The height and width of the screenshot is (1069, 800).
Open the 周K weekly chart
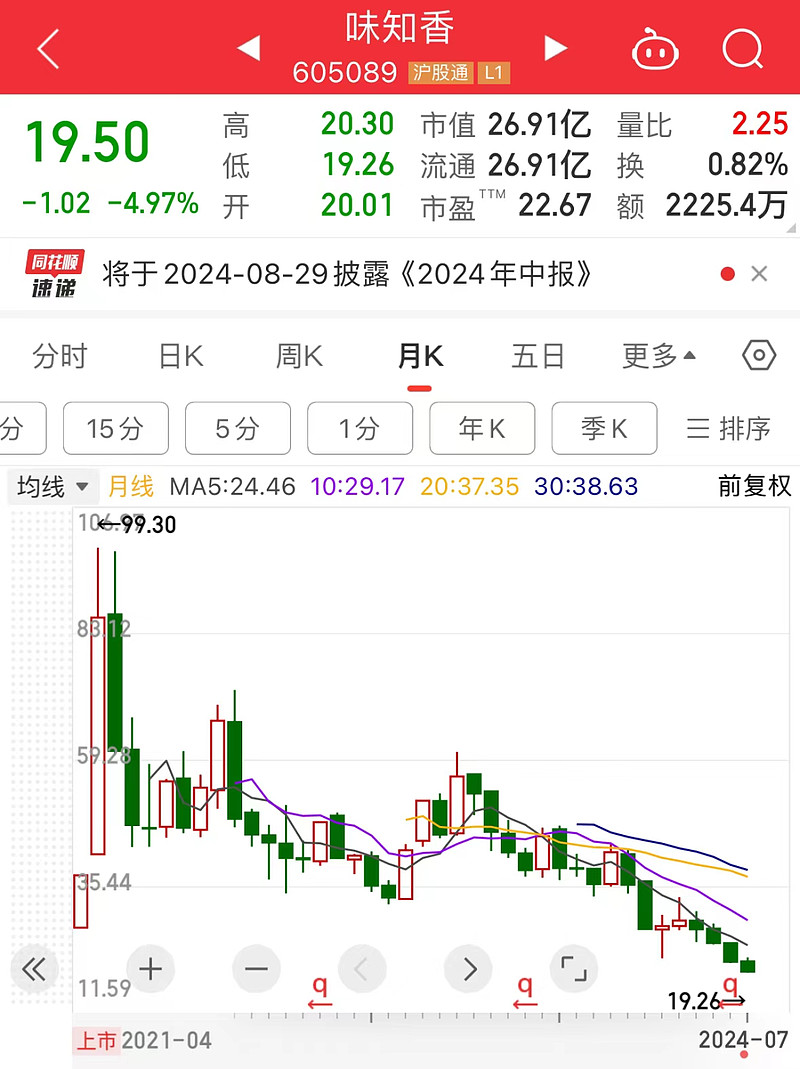click(297, 355)
